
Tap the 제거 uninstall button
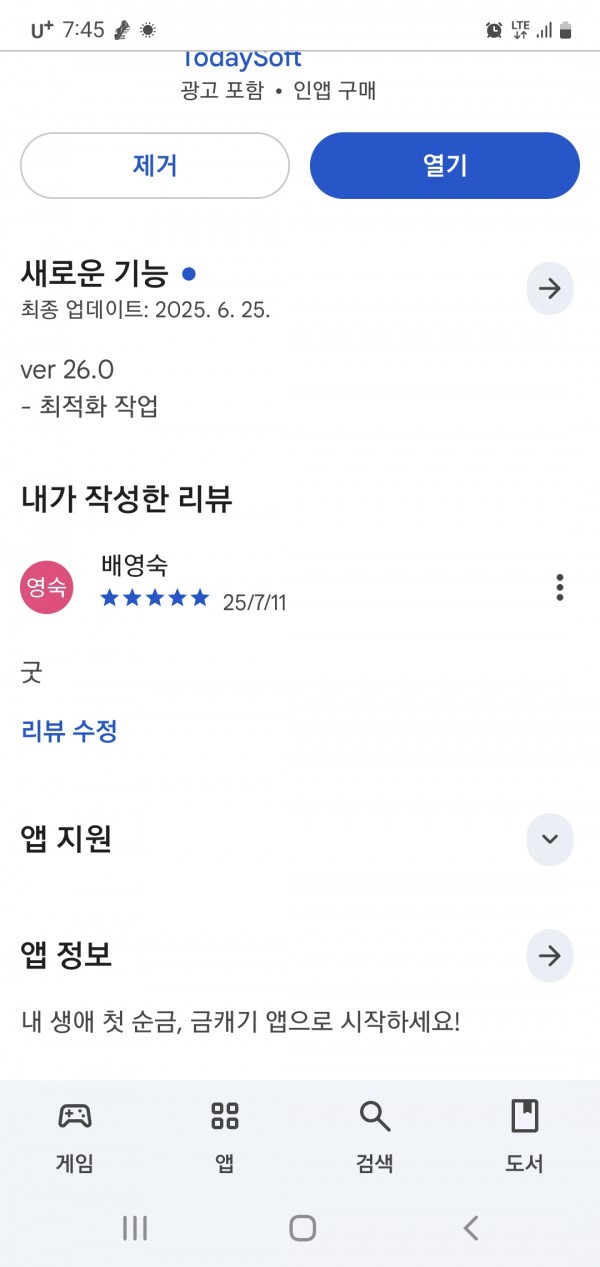(x=155, y=166)
